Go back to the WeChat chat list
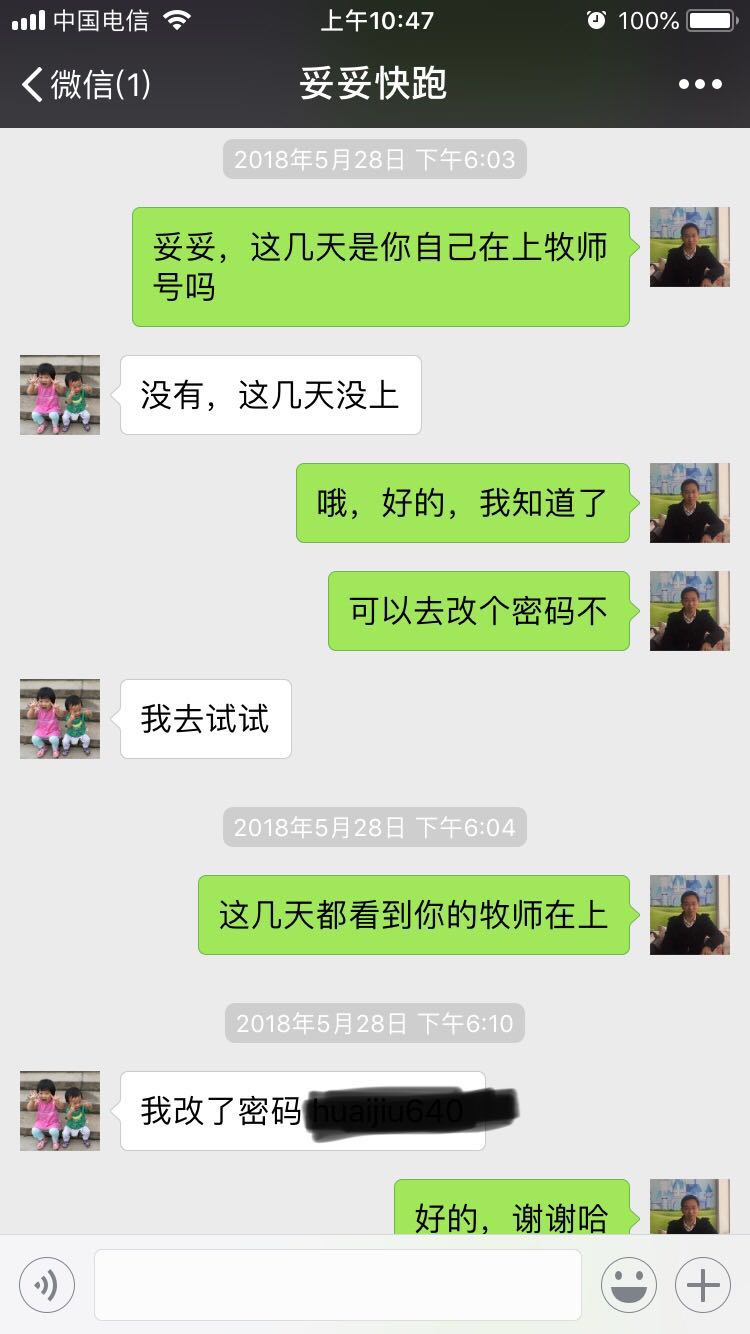 click(x=85, y=85)
